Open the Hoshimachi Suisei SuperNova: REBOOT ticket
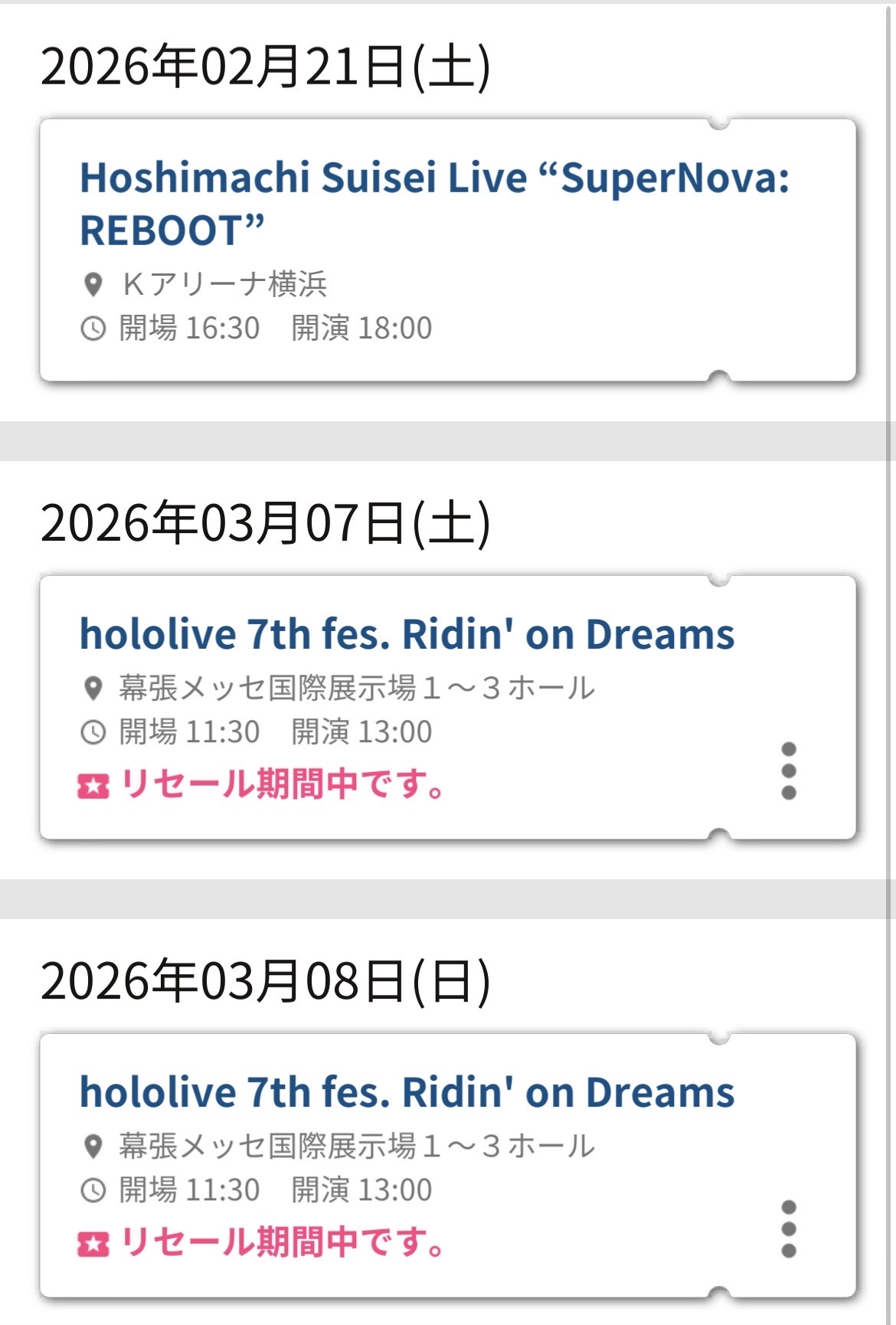 pyautogui.click(x=434, y=203)
